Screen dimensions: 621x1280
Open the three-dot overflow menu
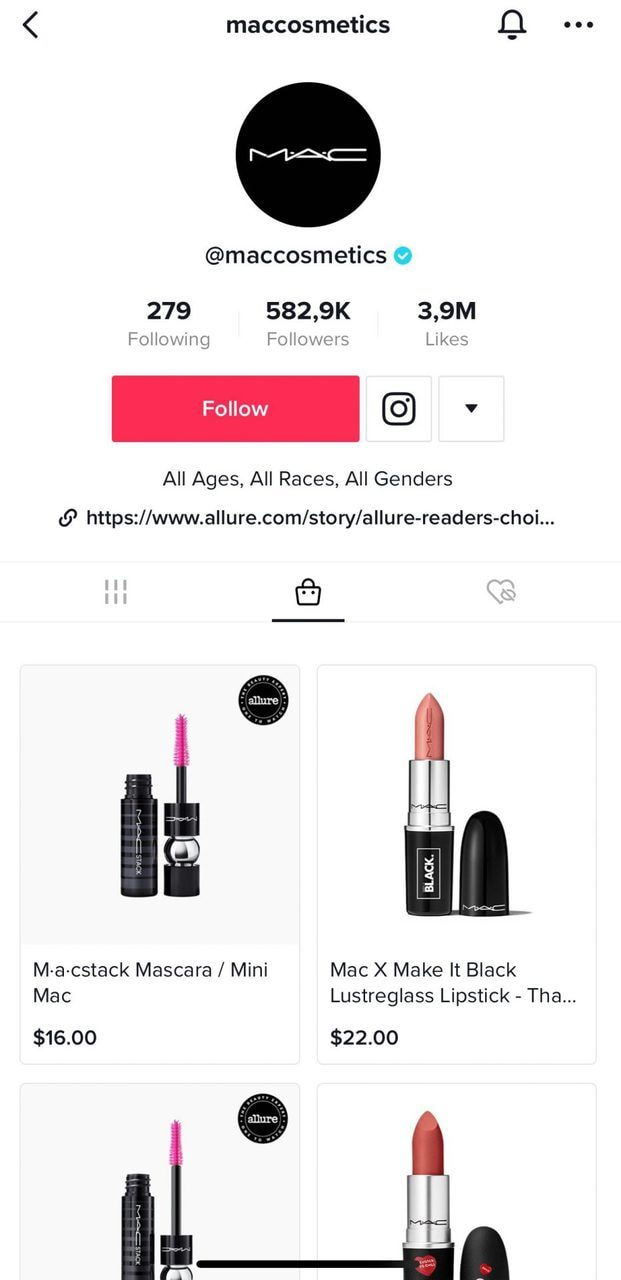tap(578, 25)
